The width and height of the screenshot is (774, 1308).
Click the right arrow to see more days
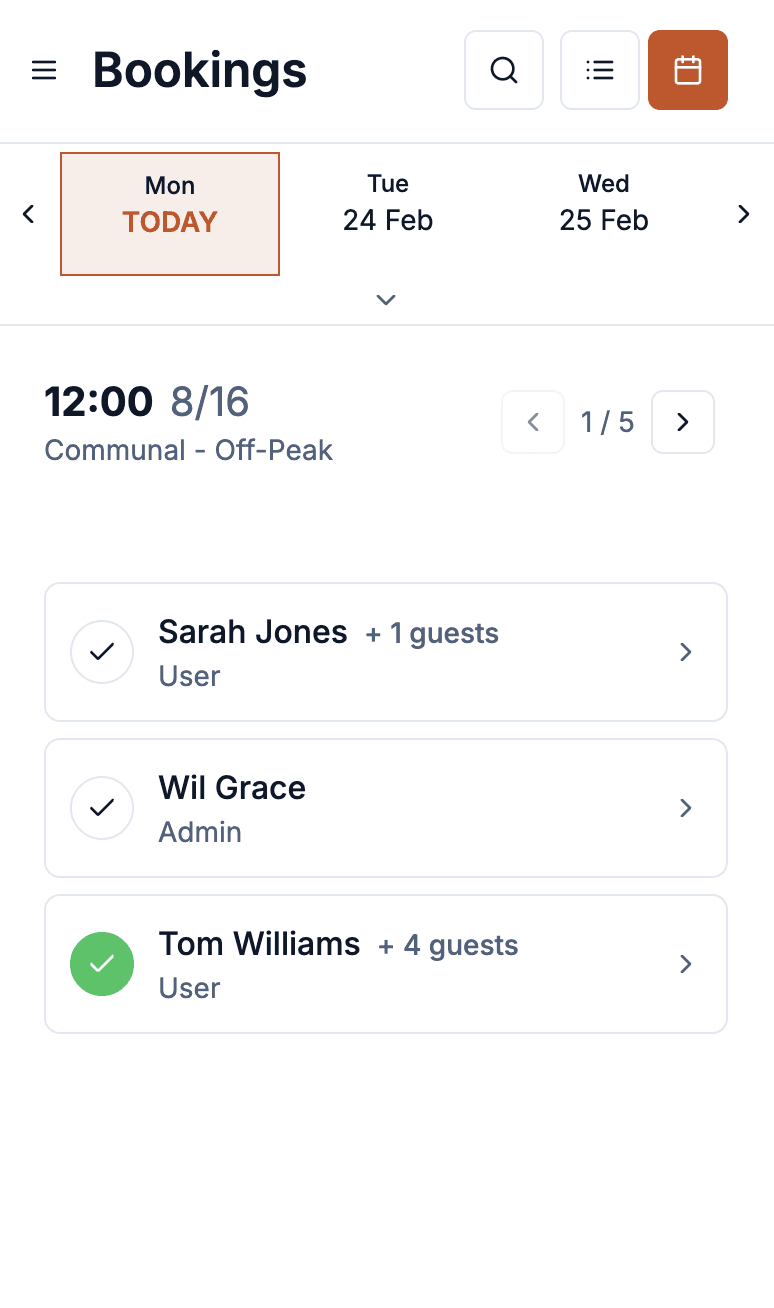click(x=744, y=214)
